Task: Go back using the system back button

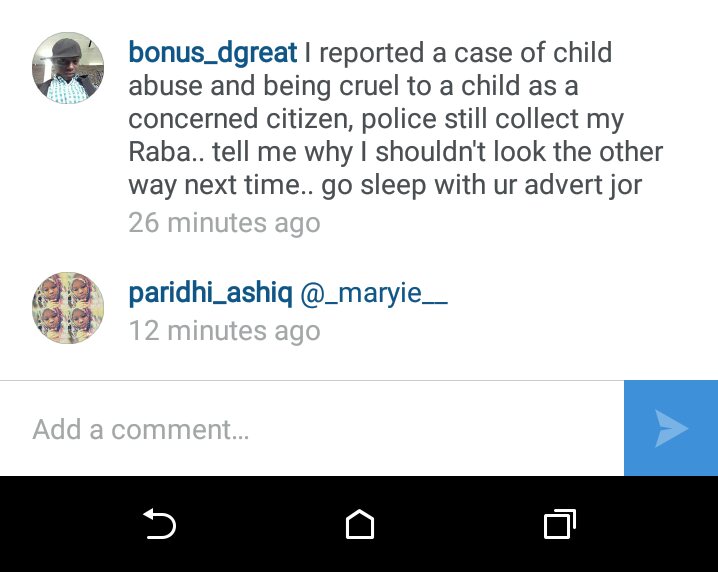Action: pyautogui.click(x=160, y=524)
